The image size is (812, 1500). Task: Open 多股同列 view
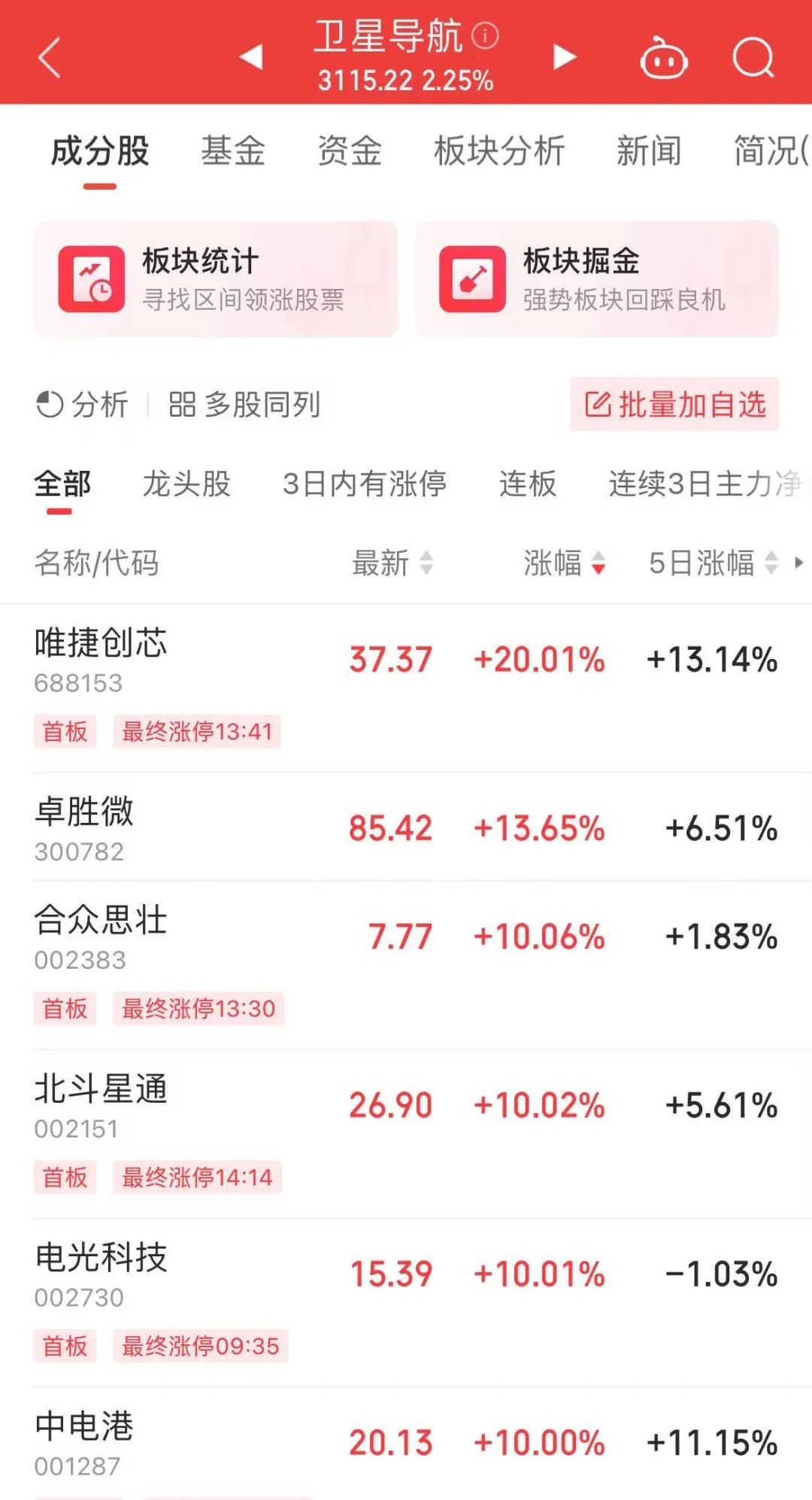click(x=244, y=405)
